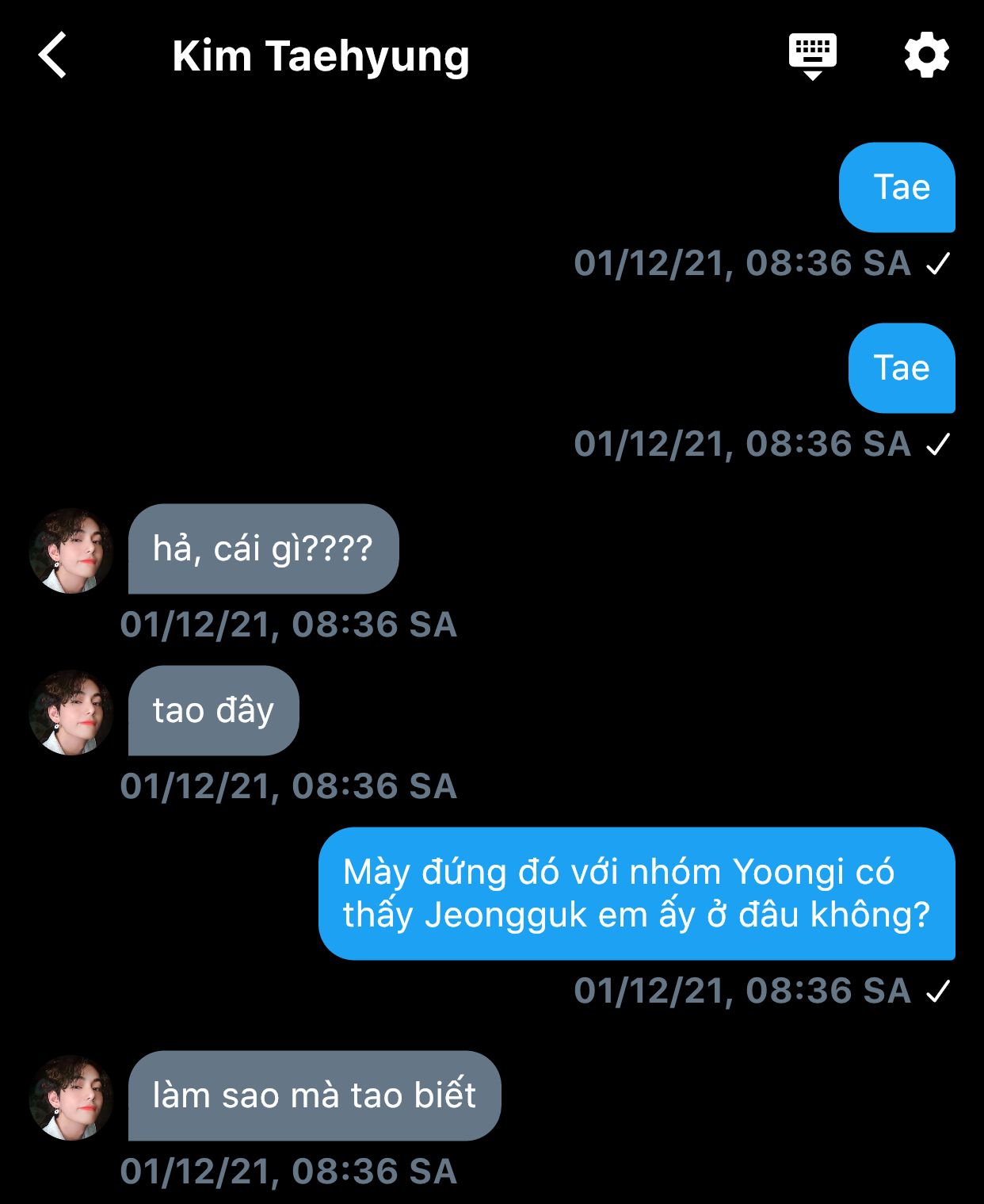Open chat settings gear
The height and width of the screenshot is (1204, 984).
[x=926, y=55]
